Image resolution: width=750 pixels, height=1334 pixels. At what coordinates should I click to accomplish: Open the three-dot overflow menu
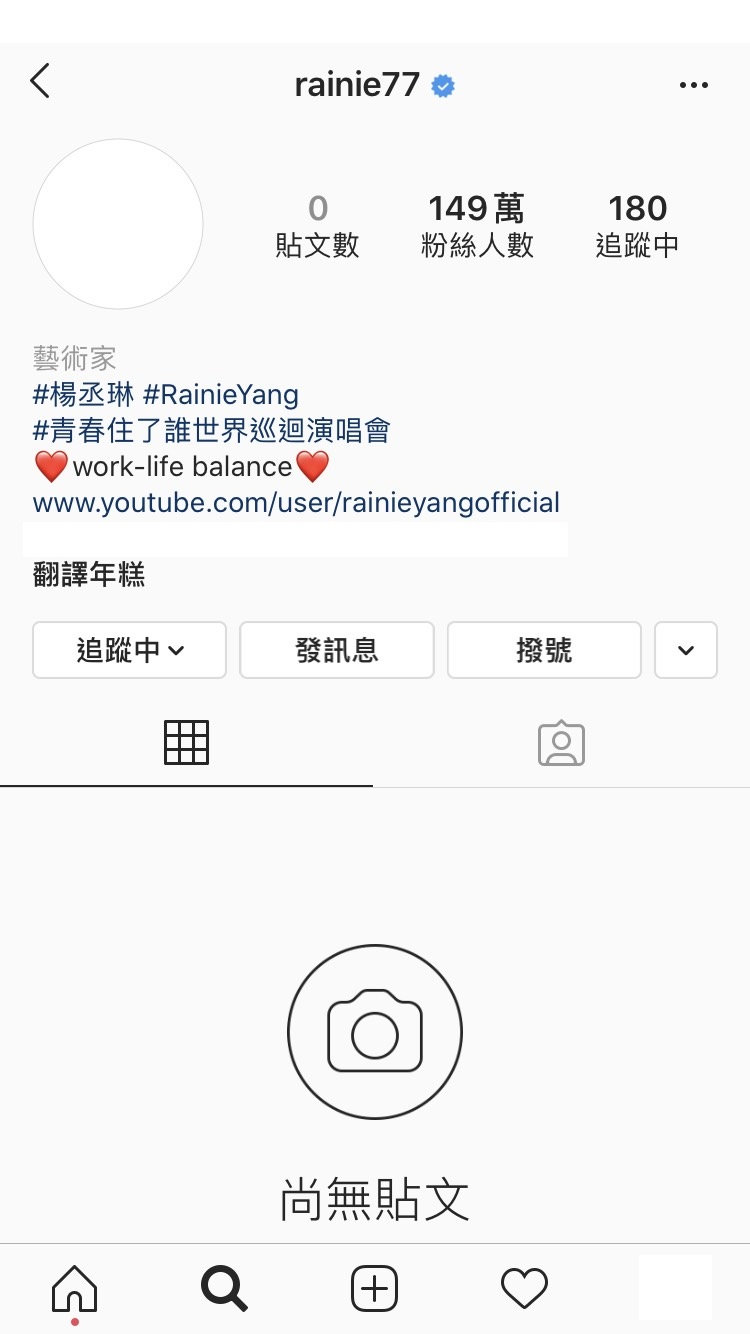(x=693, y=86)
